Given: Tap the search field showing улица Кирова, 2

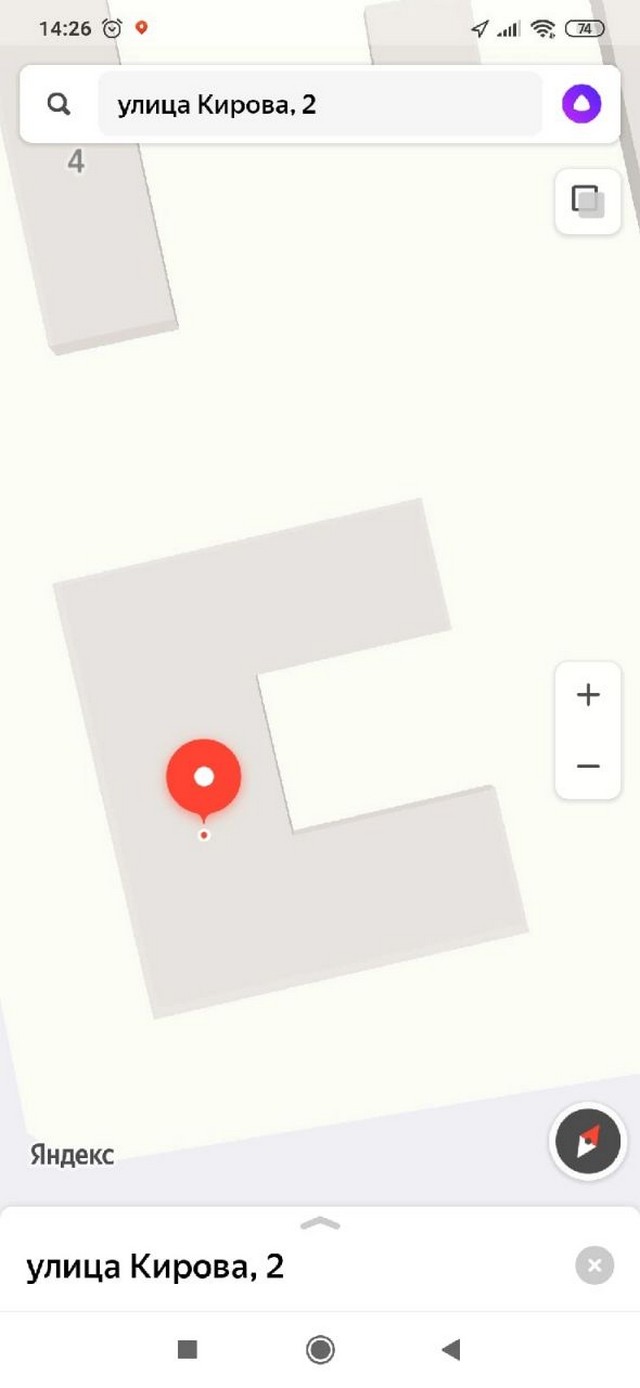Looking at the screenshot, I should pos(320,104).
